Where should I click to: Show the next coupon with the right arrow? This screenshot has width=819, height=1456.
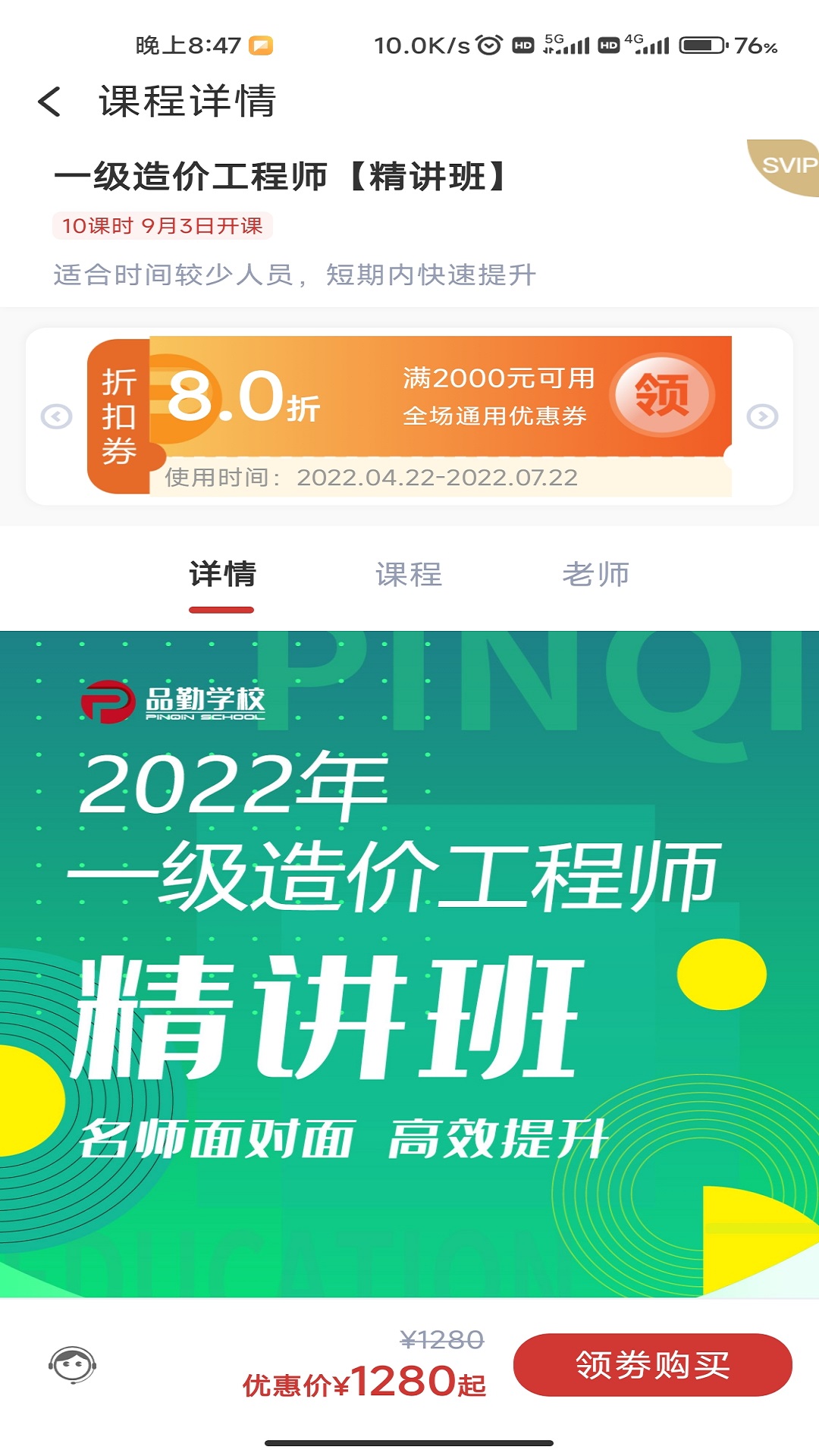[762, 416]
